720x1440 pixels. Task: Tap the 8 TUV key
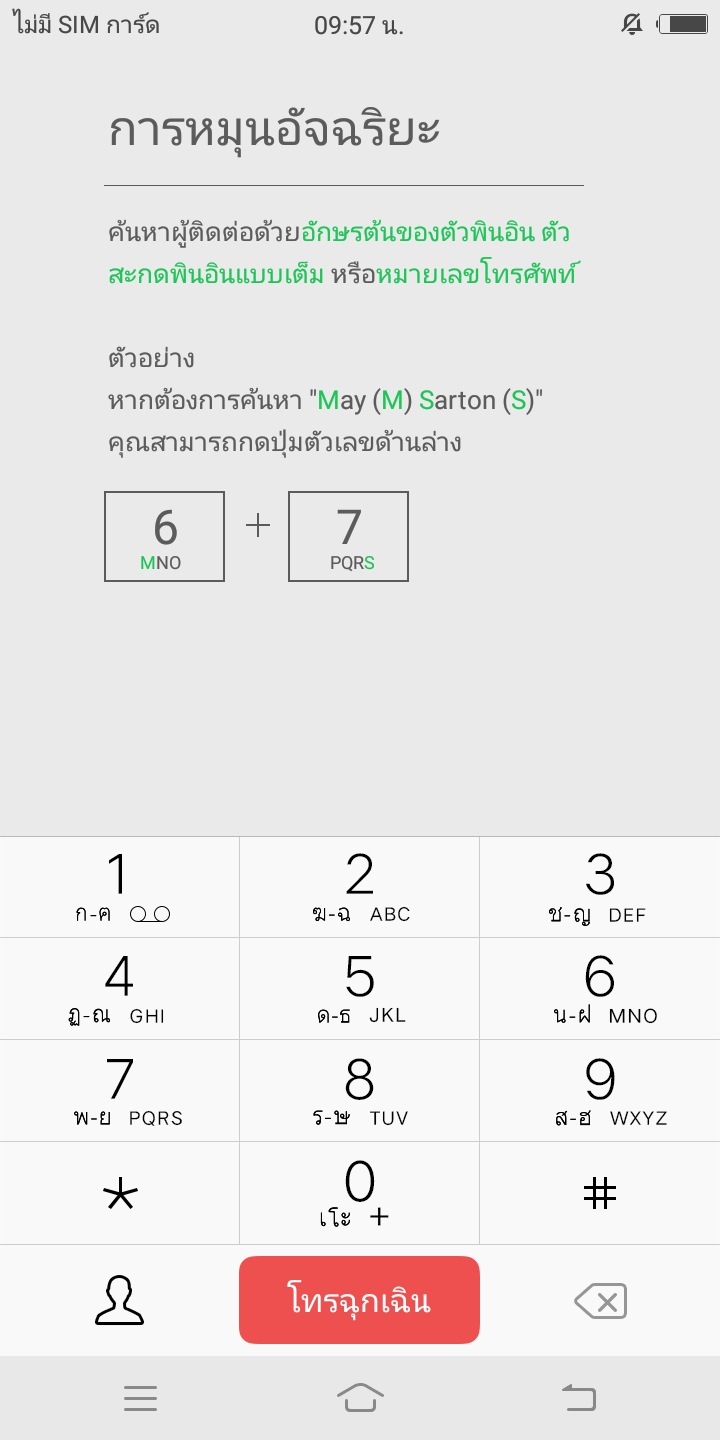(359, 1091)
